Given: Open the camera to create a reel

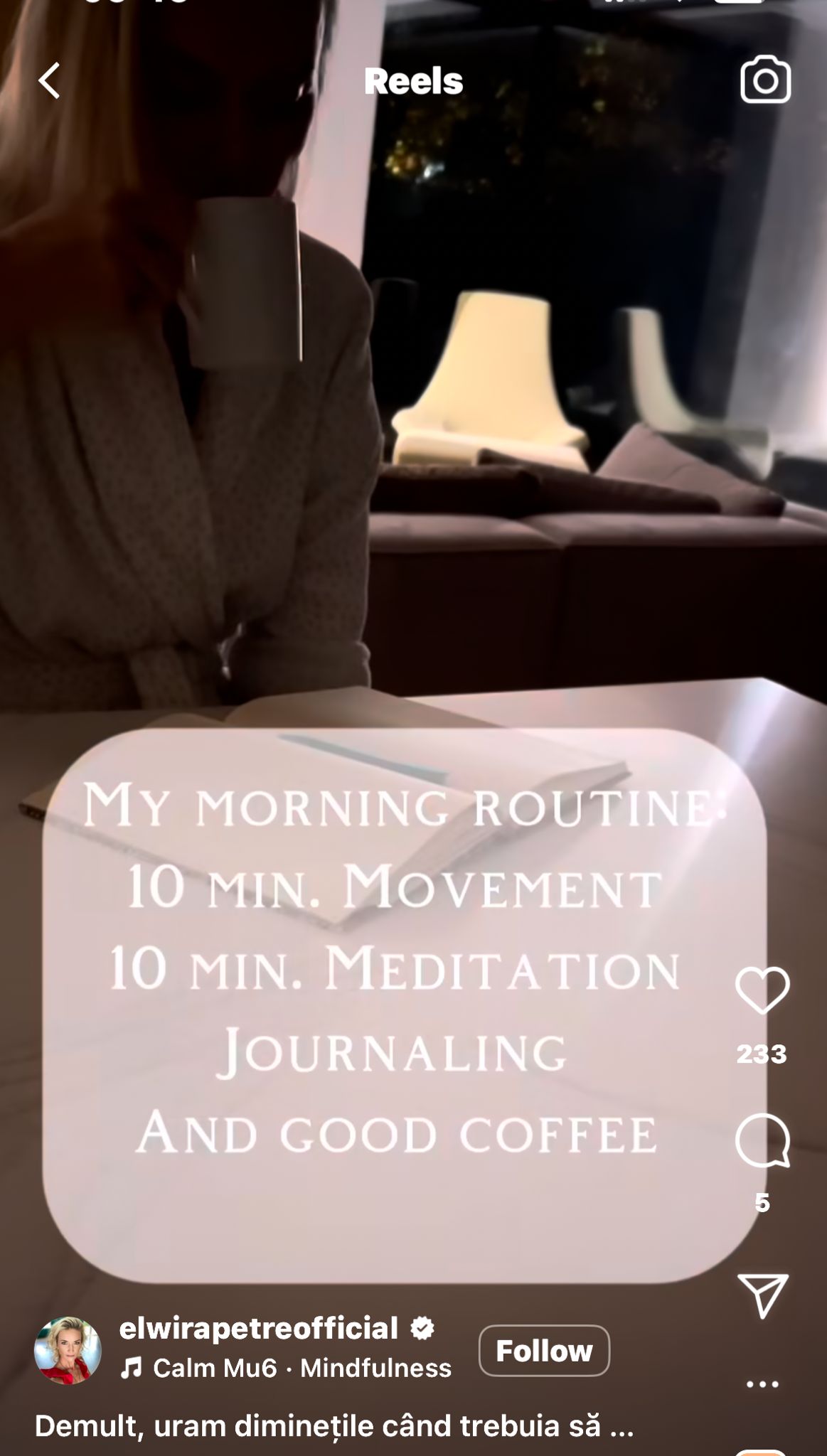Looking at the screenshot, I should (765, 80).
